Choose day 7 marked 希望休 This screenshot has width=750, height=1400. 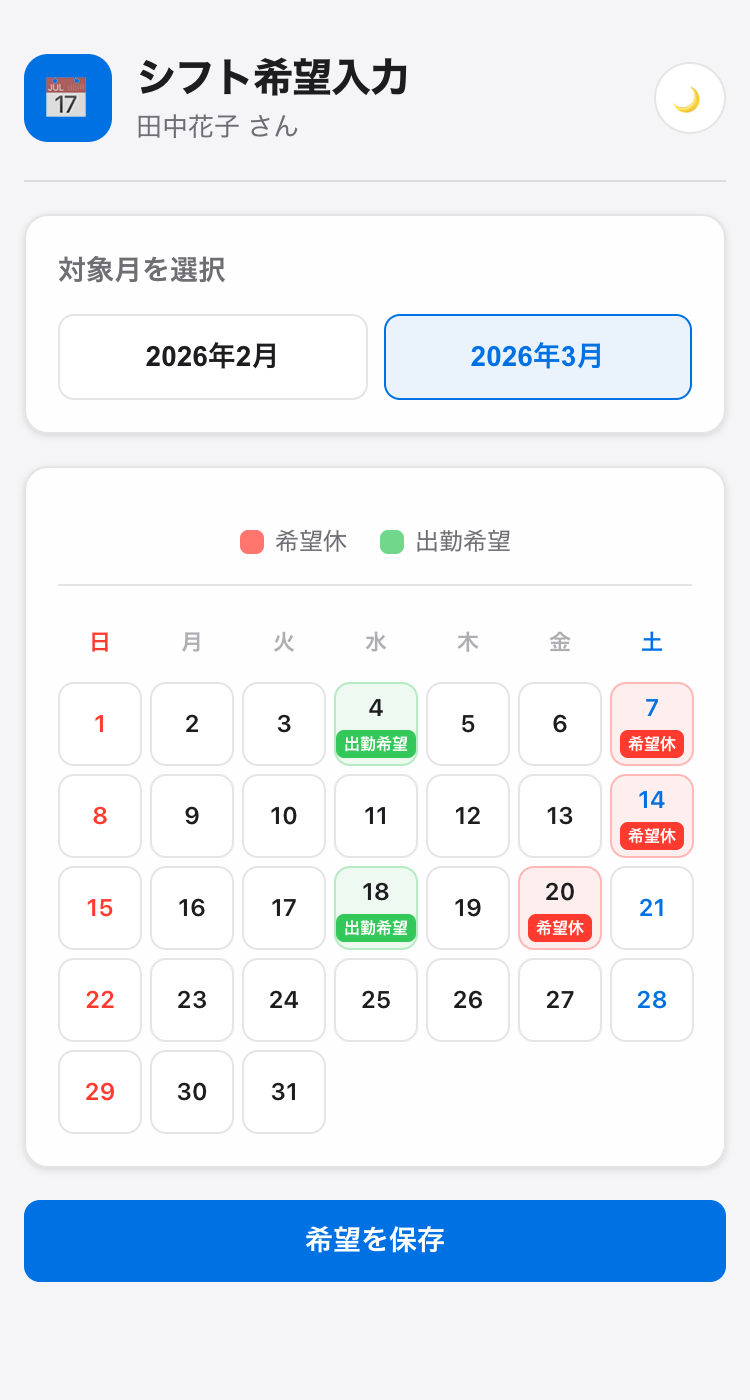[652, 724]
